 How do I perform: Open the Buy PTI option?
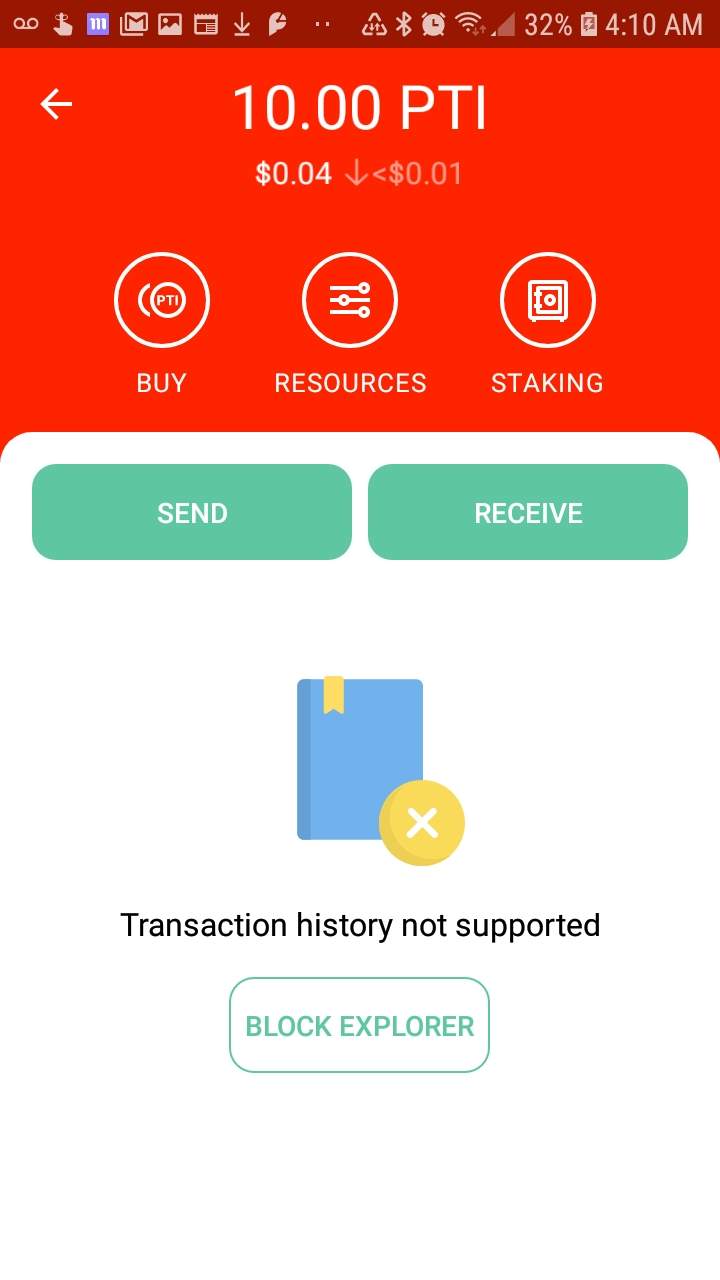coord(162,300)
